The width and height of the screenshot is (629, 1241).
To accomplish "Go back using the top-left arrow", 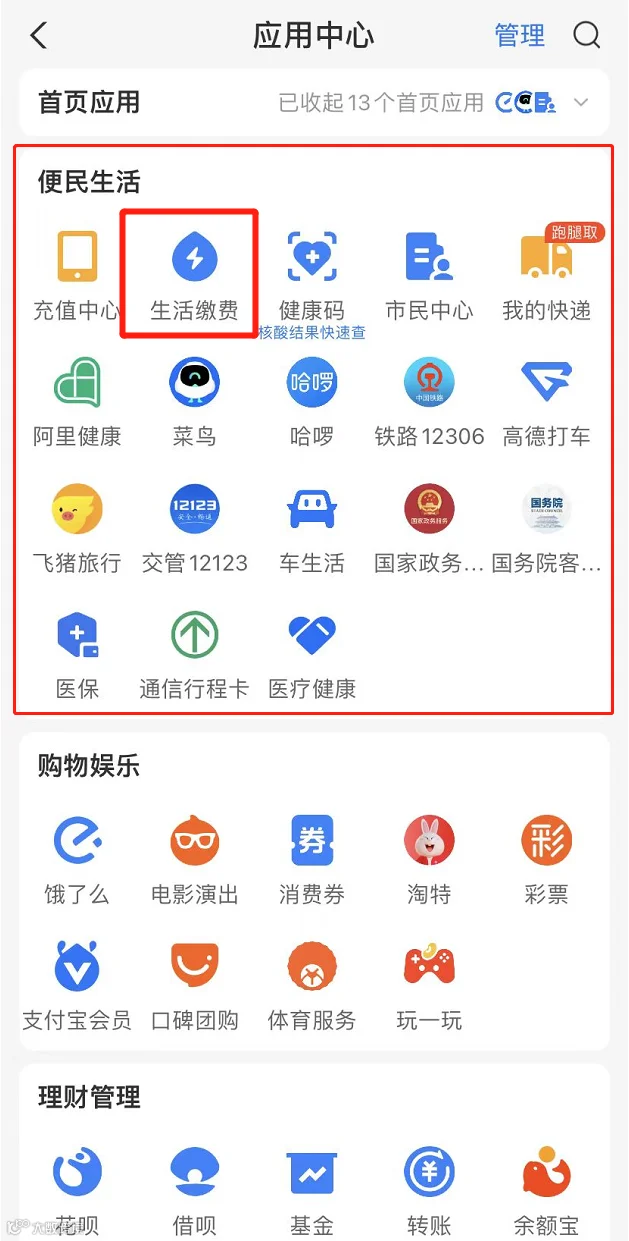I will tap(38, 37).
